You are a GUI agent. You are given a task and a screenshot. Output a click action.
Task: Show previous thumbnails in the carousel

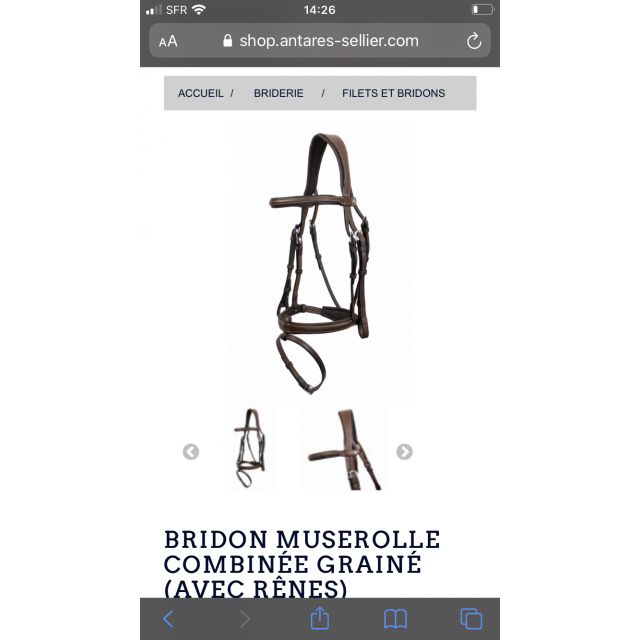point(191,452)
